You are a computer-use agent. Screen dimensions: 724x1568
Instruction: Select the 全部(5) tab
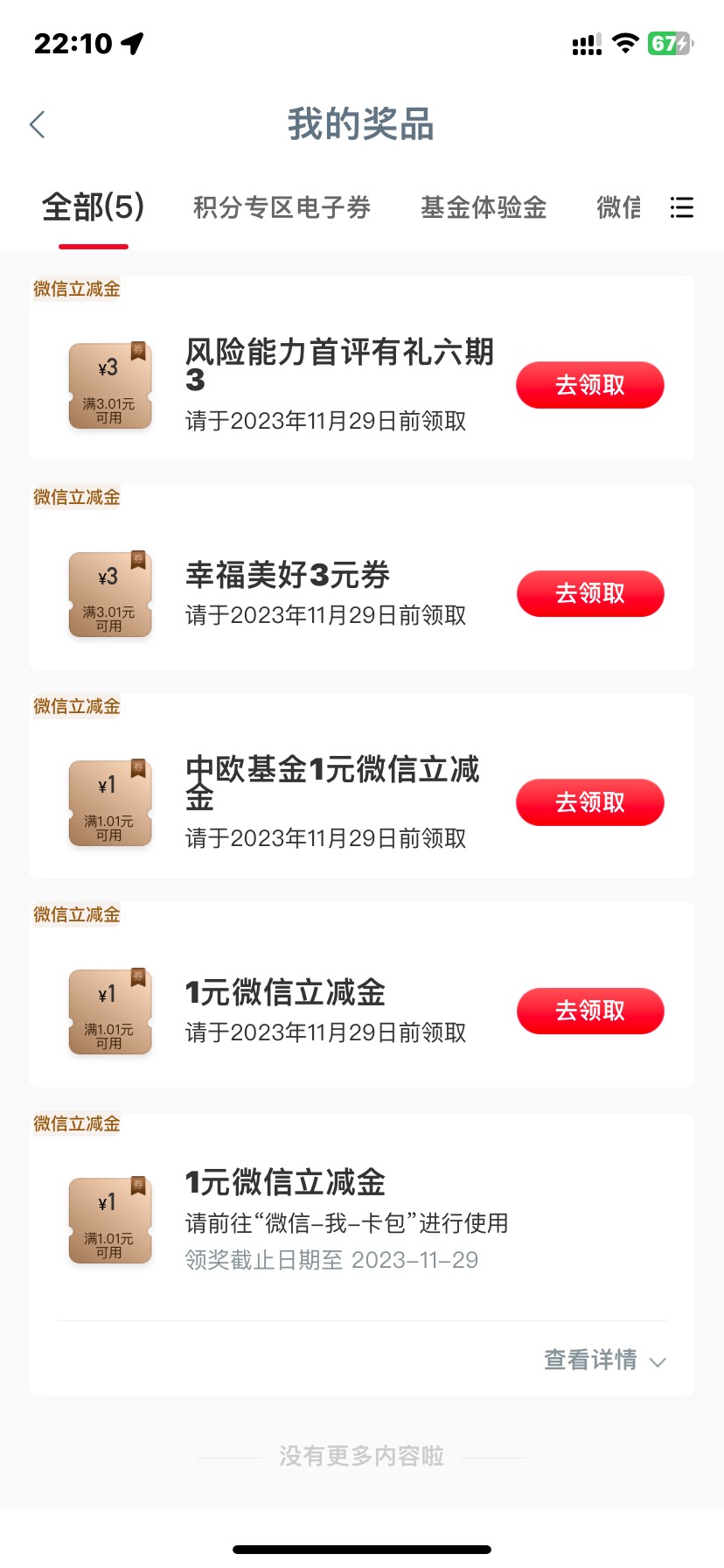93,207
